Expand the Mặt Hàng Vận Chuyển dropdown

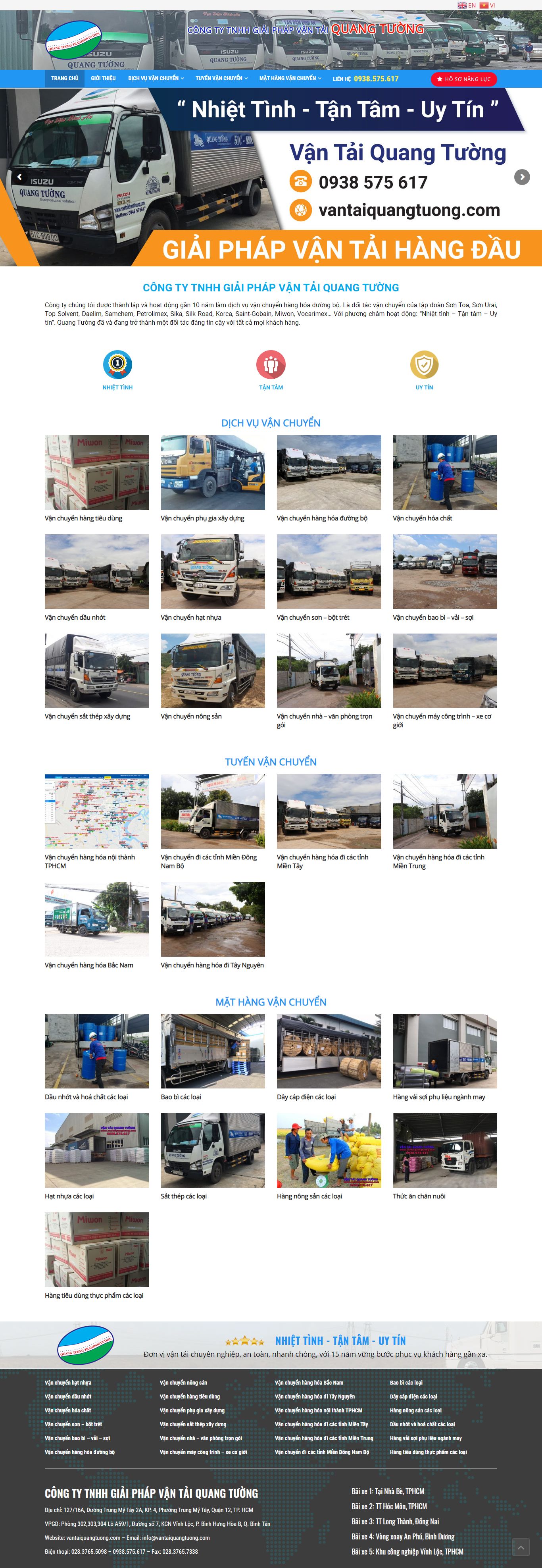click(x=290, y=79)
